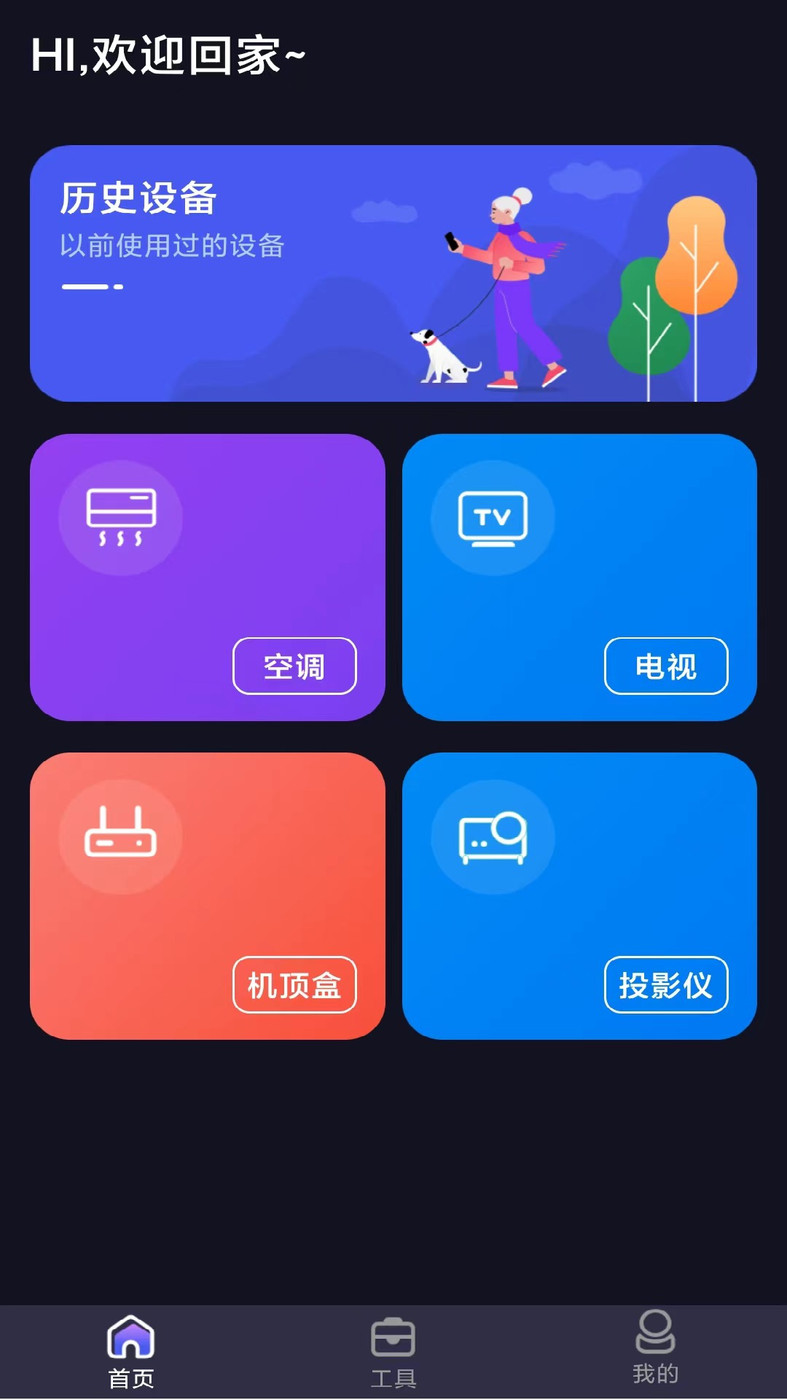
Task: Tap the 投影仪 button
Action: [666, 985]
